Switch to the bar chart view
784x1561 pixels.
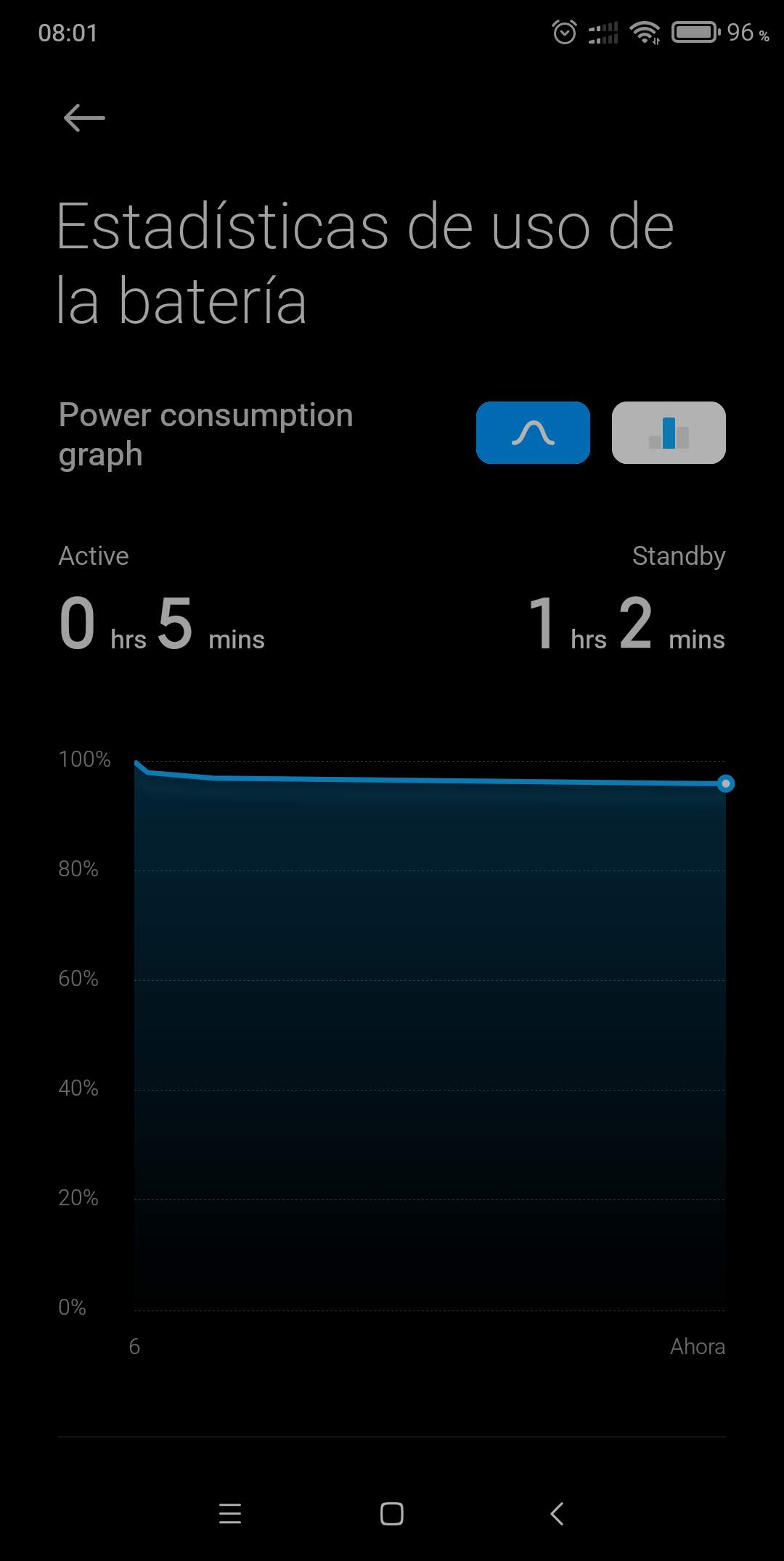coord(669,433)
